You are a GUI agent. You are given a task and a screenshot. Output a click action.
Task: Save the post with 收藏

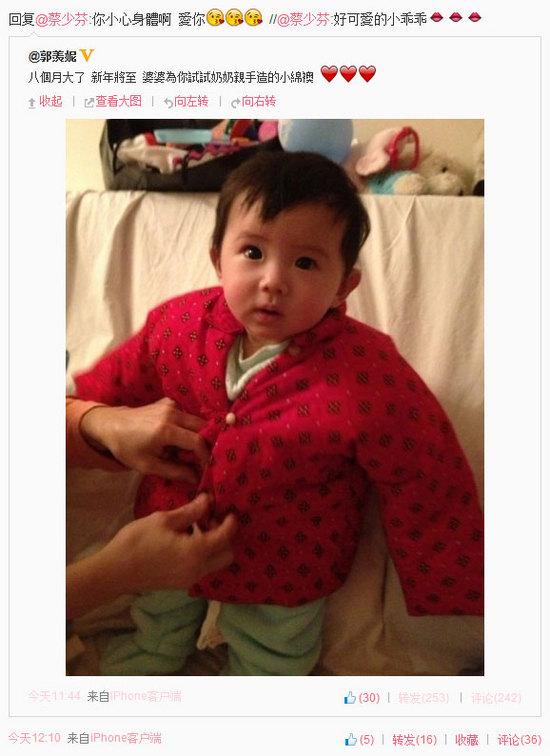[x=467, y=739]
